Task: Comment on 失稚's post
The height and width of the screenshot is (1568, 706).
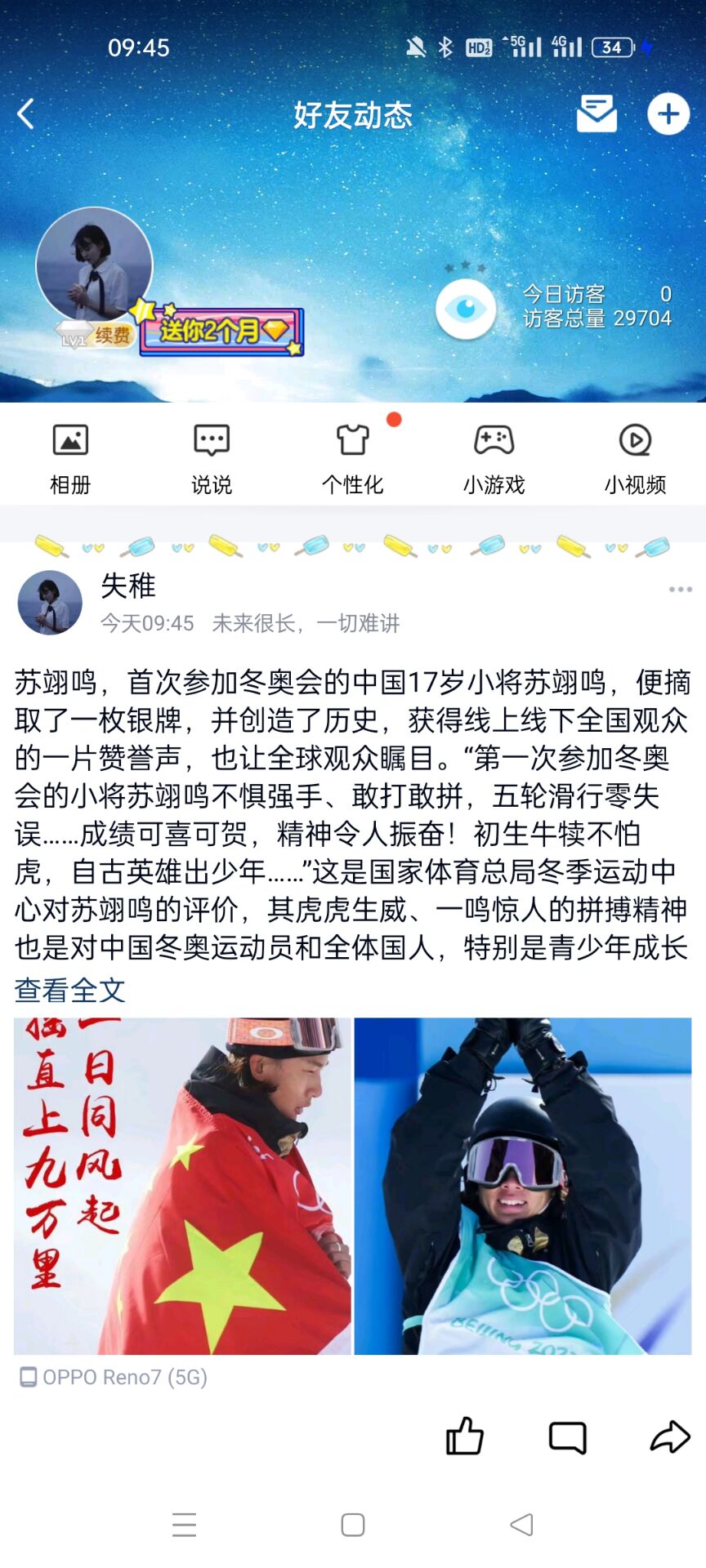Action: (x=567, y=1437)
